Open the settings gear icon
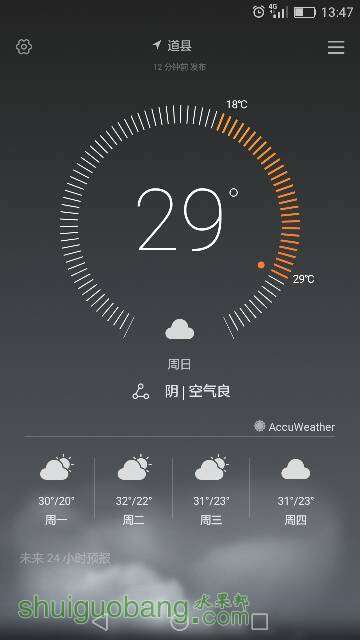 pyautogui.click(x=24, y=47)
